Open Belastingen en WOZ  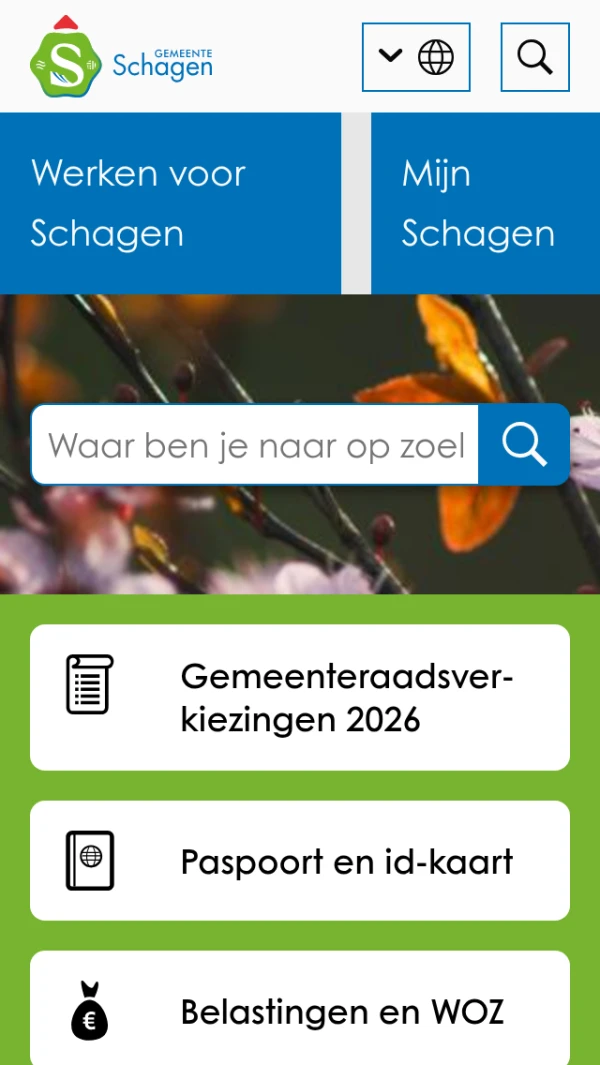(x=300, y=1011)
